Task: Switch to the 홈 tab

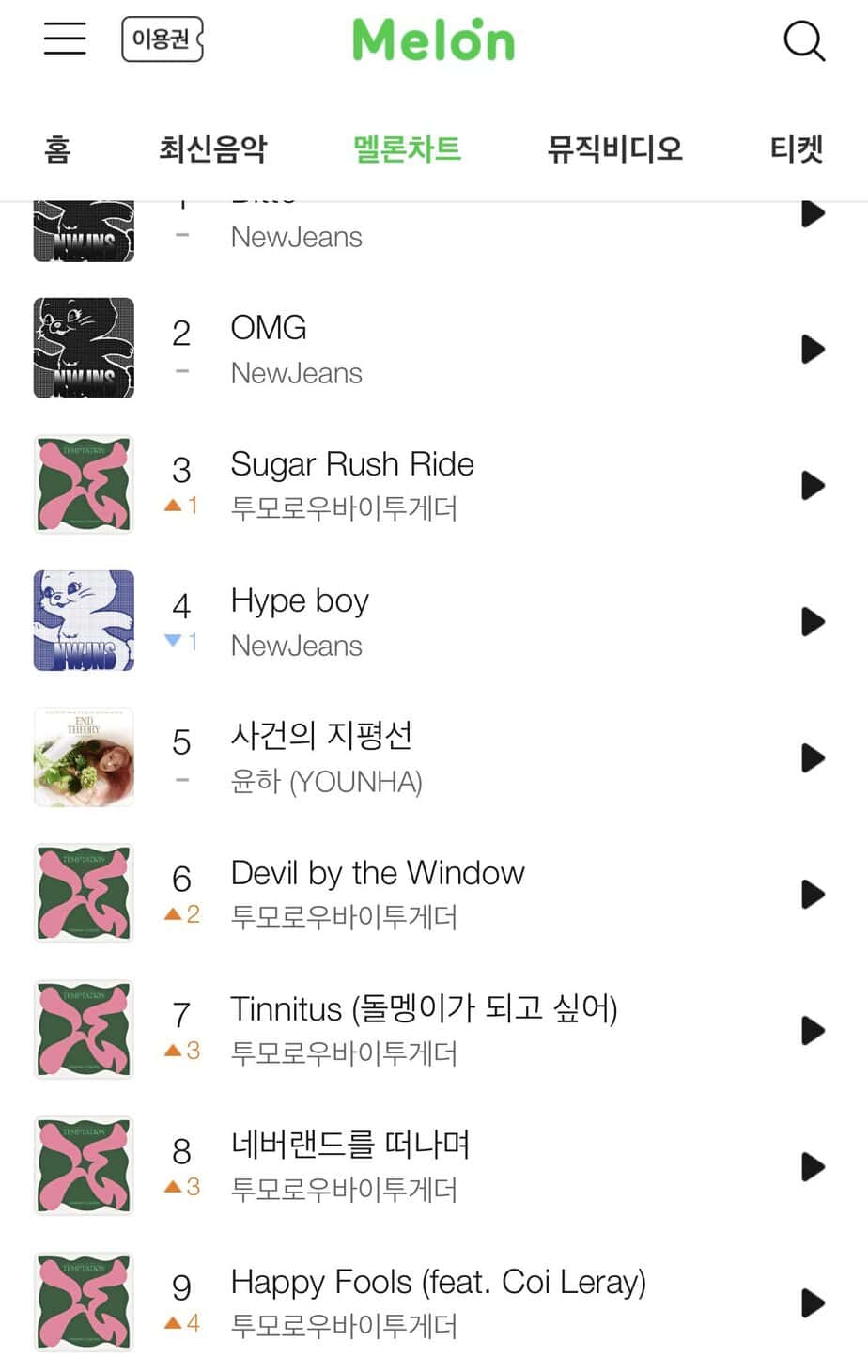Action: coord(57,148)
